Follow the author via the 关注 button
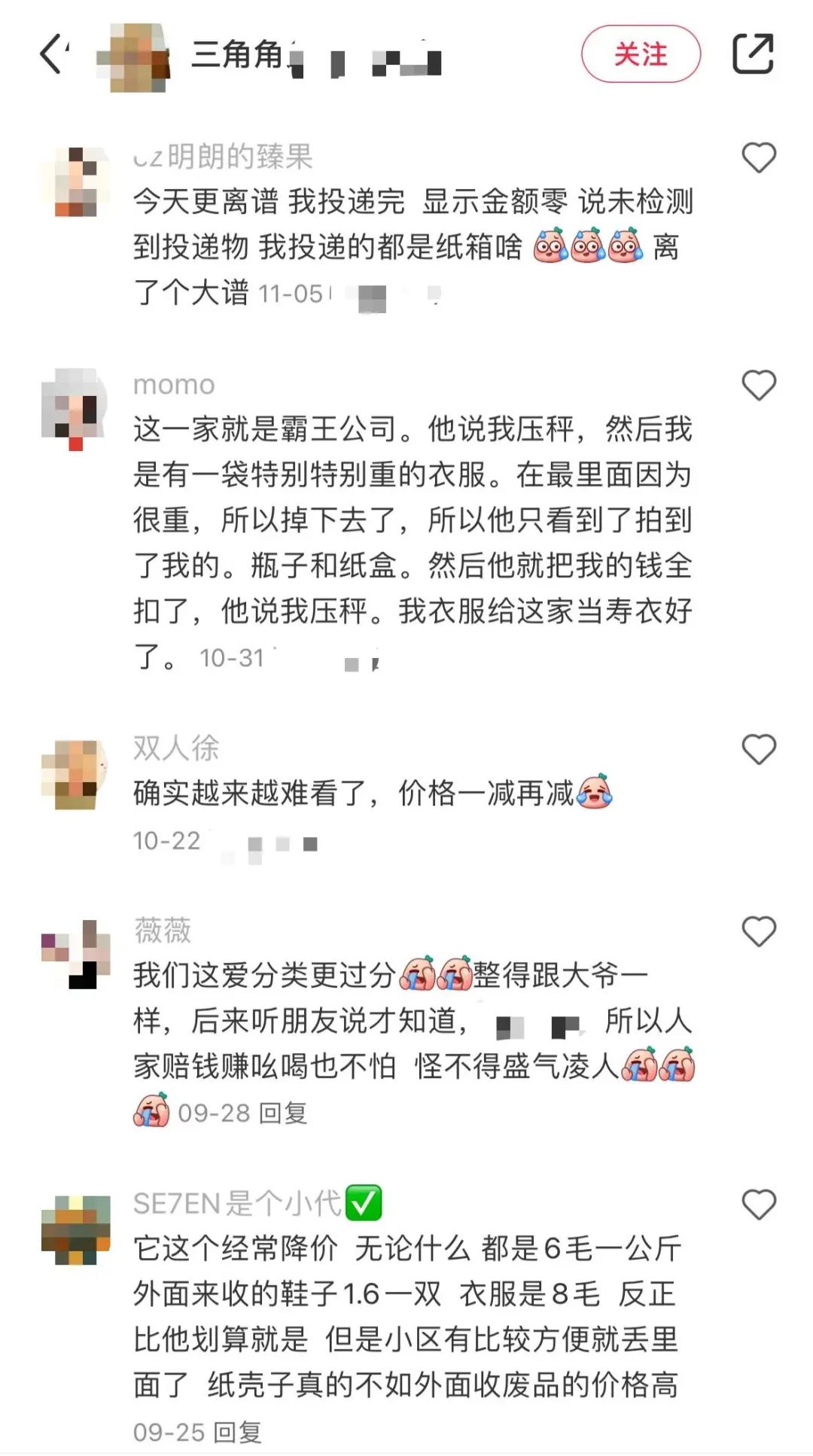Viewport: 813px width, 1456px height. [x=641, y=54]
